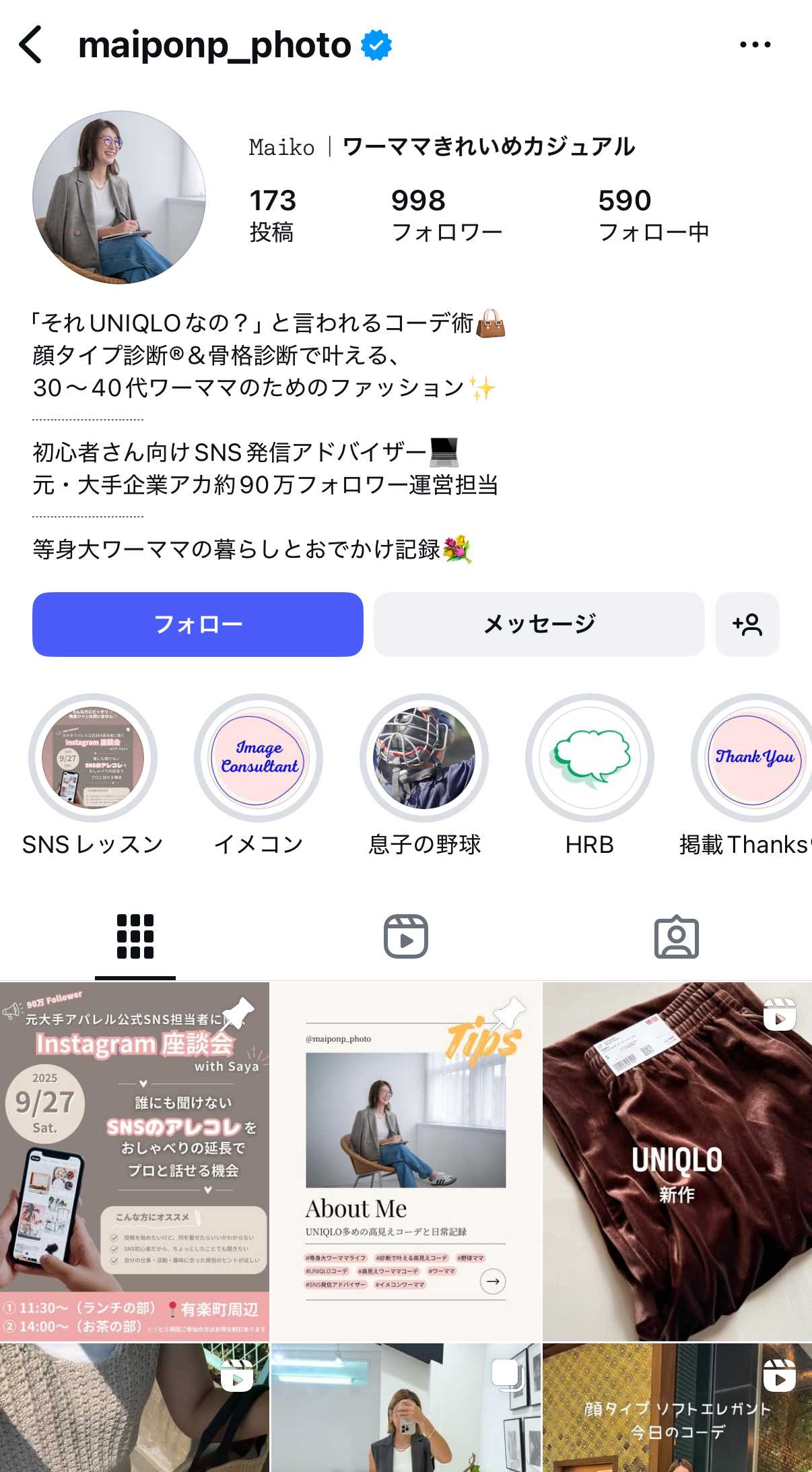Open the HRB story highlight
Viewport: 812px width, 1472px height.
click(x=590, y=758)
